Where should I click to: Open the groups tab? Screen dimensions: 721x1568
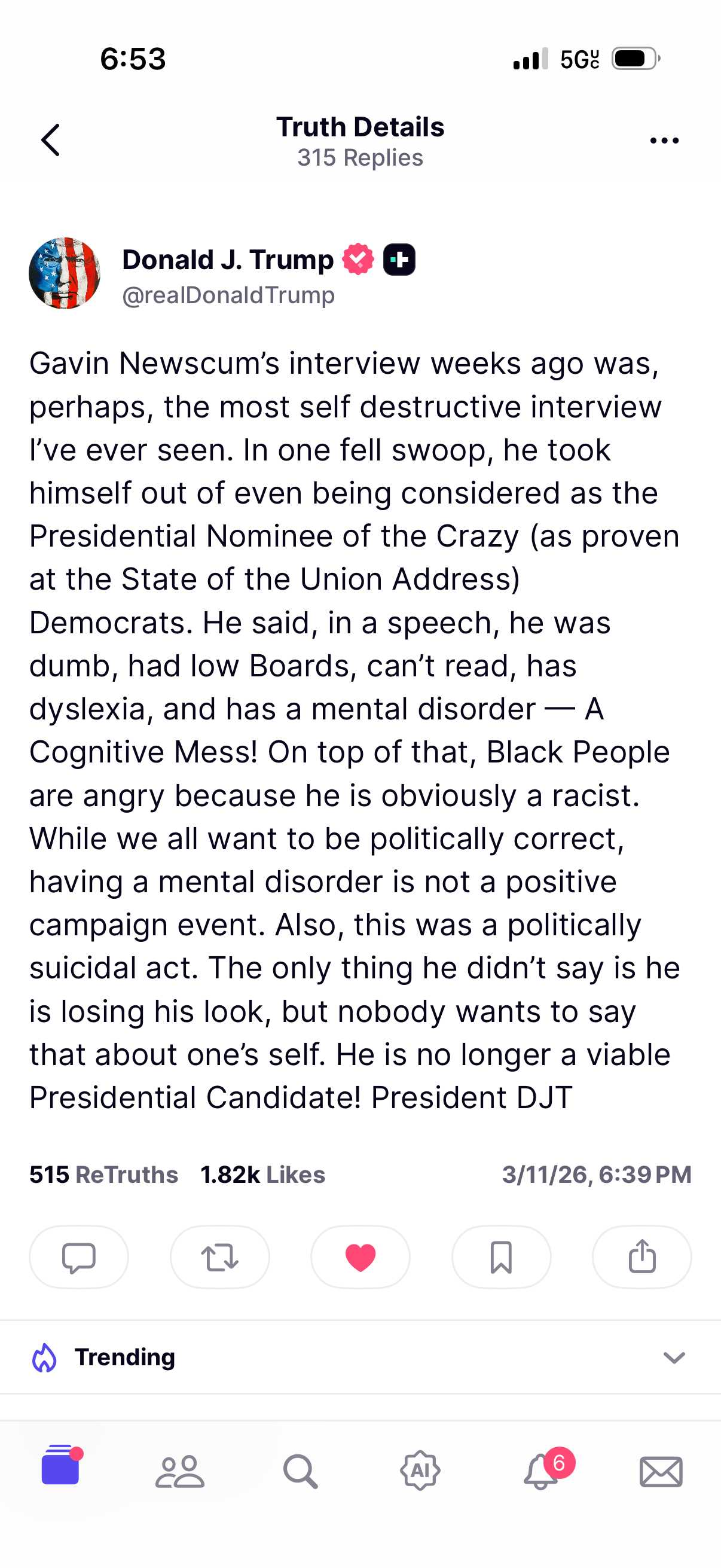(x=180, y=1471)
